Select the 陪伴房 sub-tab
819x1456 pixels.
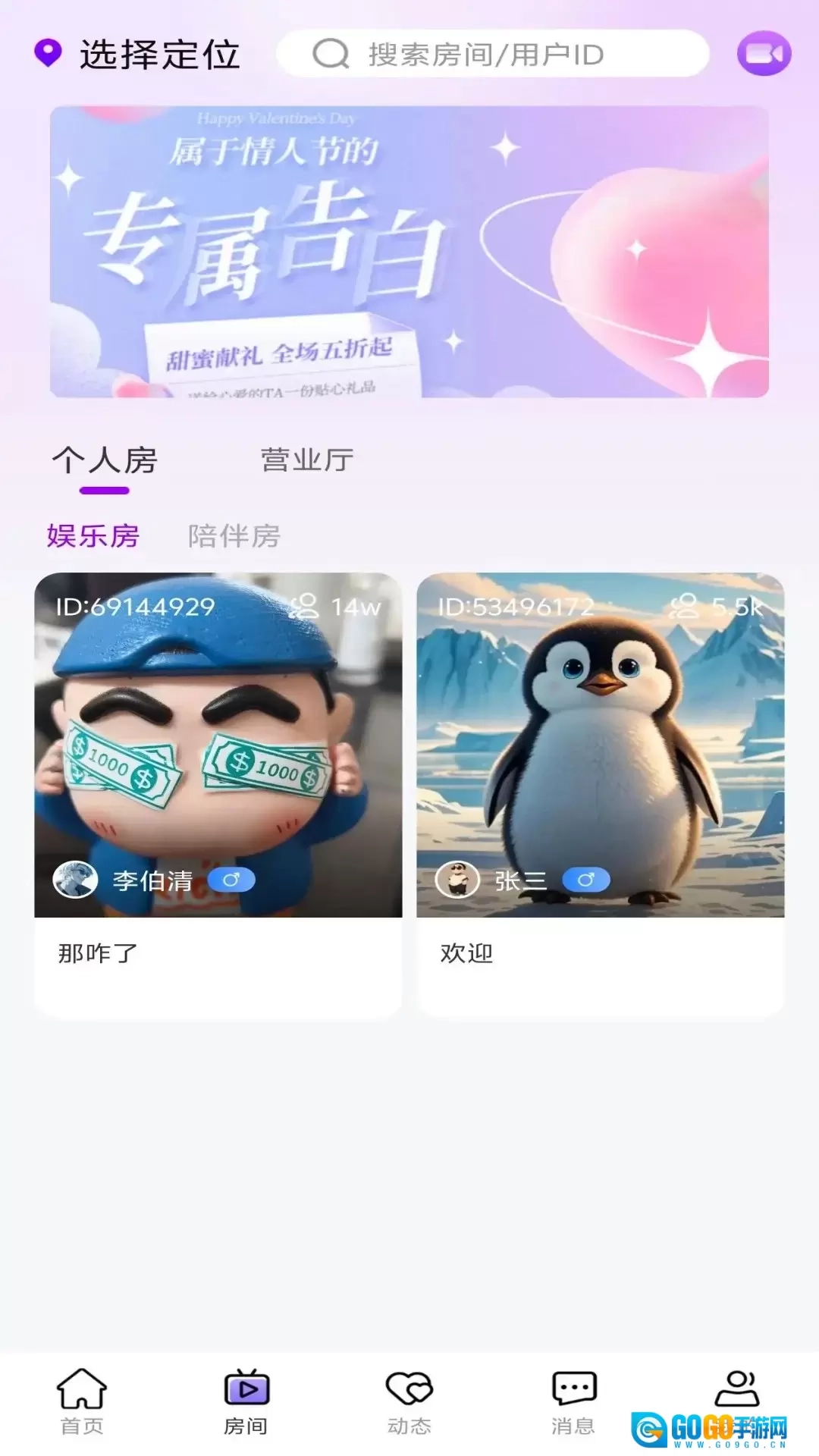tap(234, 536)
